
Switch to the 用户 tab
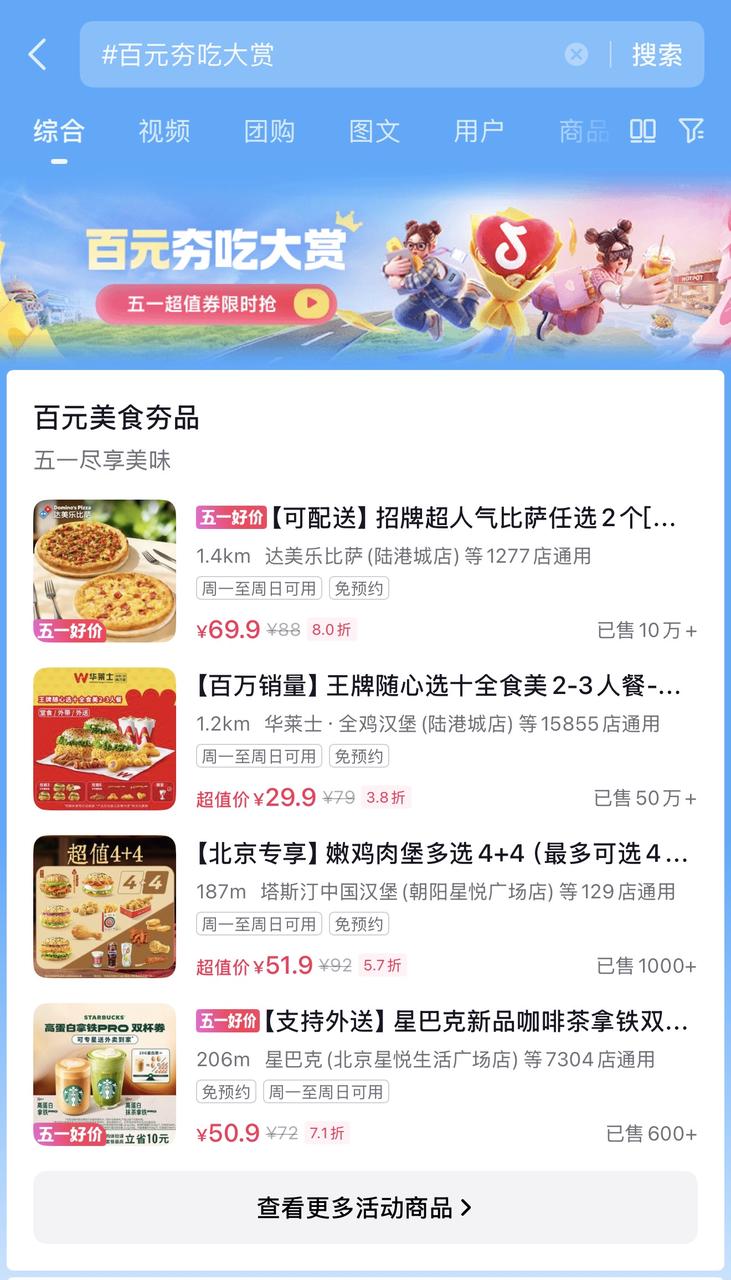[x=479, y=130]
